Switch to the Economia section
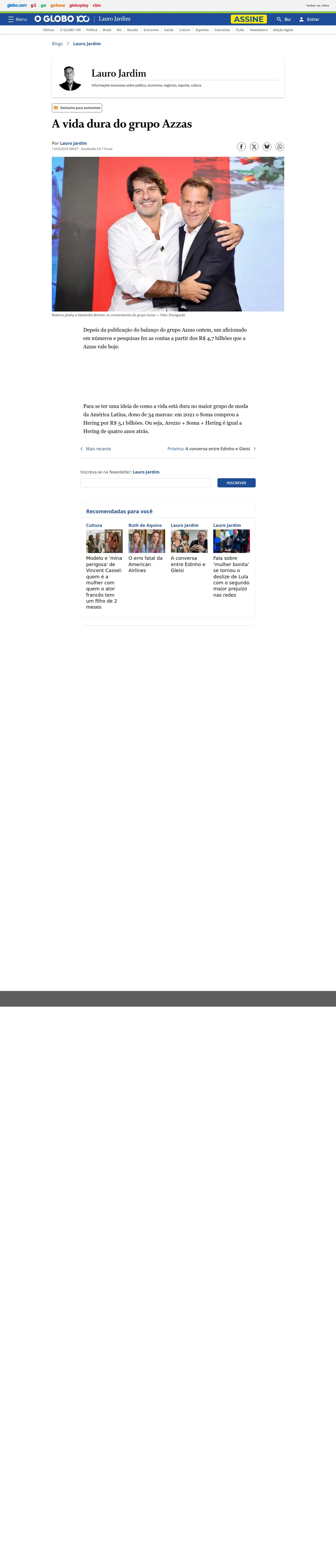336x1568 pixels. 151,30
